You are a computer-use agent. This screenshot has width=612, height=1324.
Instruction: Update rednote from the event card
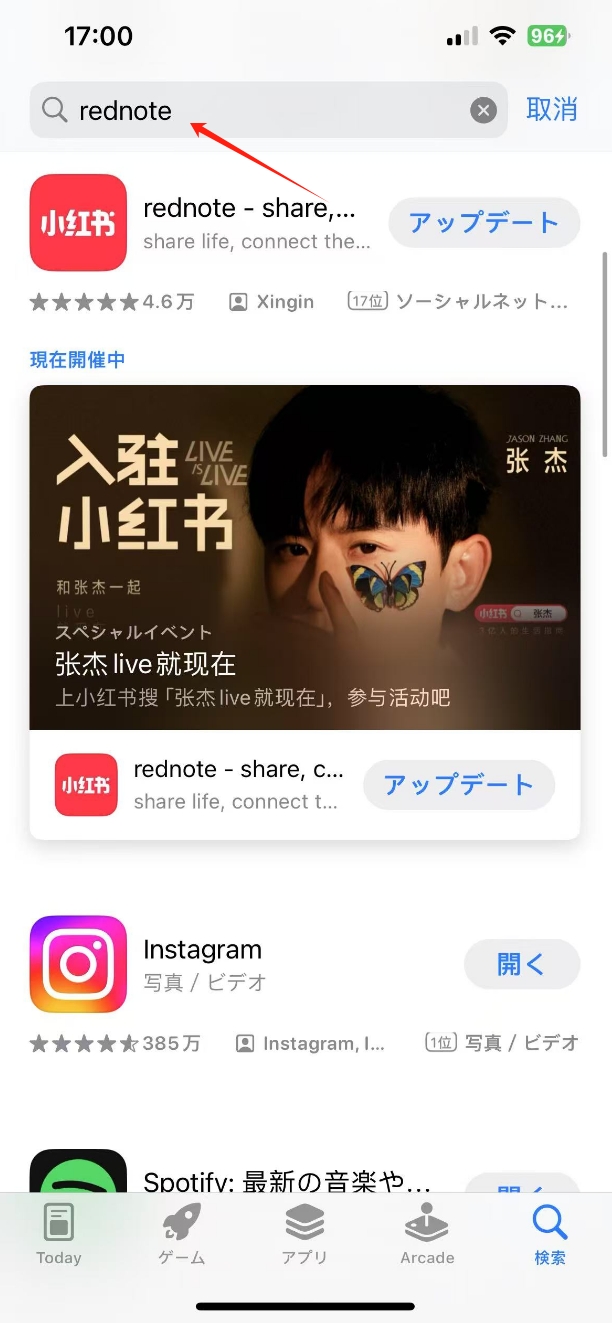click(458, 785)
